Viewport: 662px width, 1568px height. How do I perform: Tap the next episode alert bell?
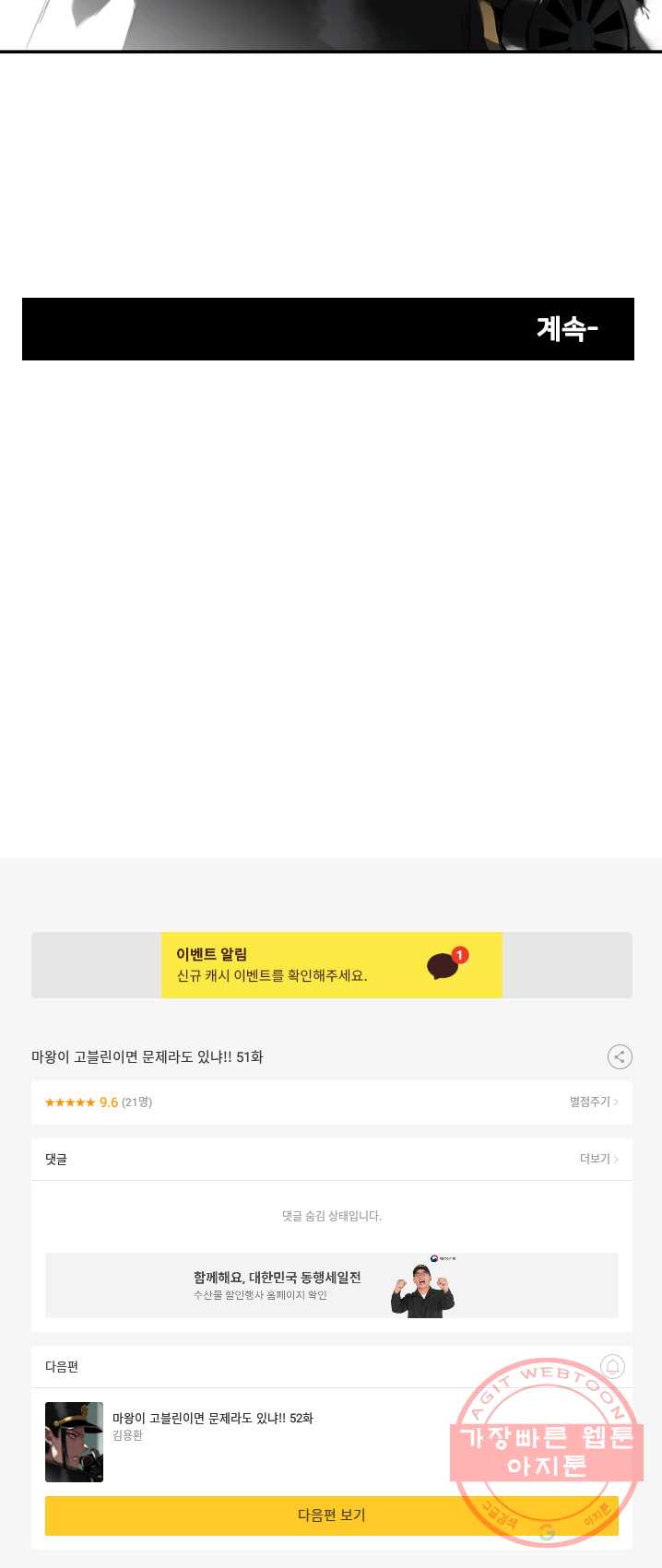[612, 1366]
